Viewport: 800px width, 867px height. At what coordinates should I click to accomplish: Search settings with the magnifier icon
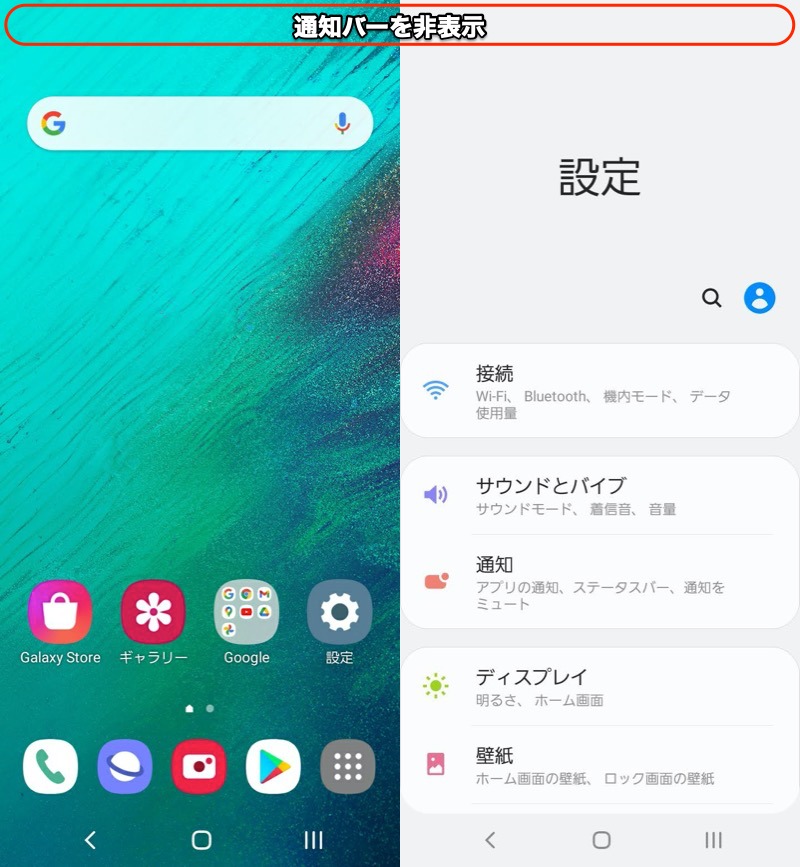712,298
